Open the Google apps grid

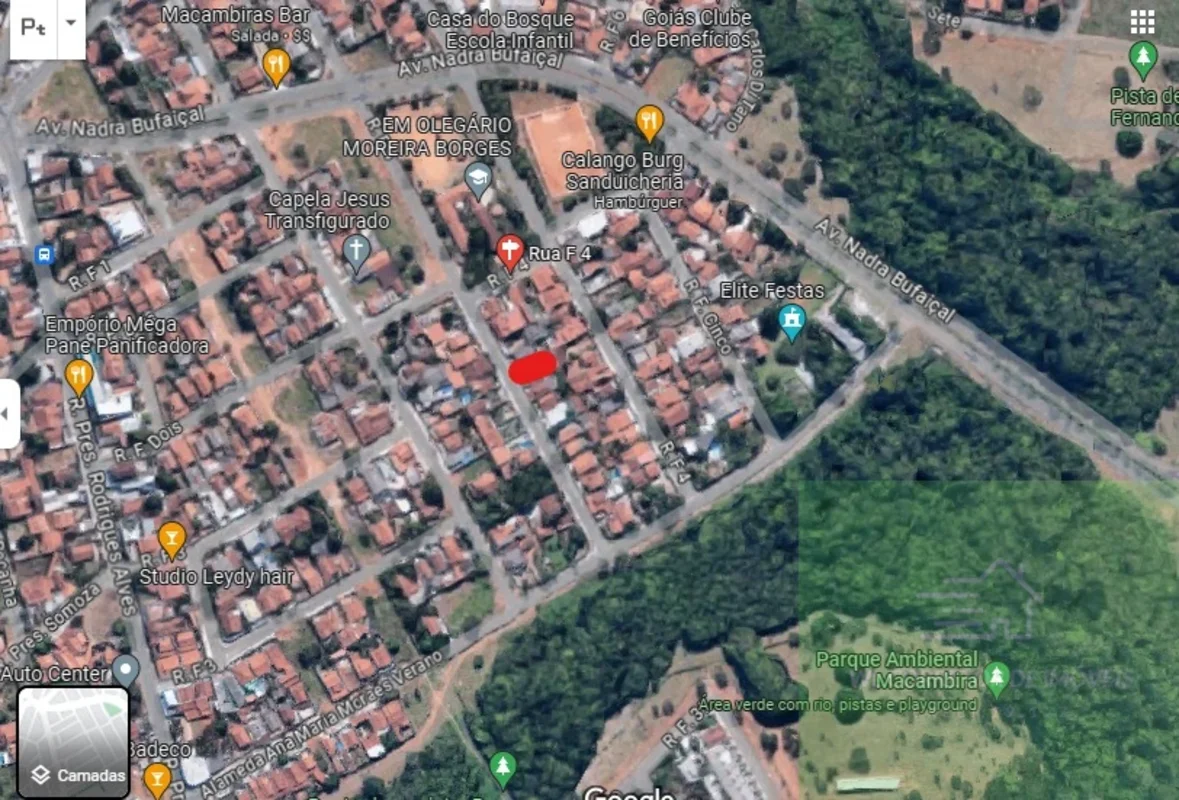pos(1142,22)
